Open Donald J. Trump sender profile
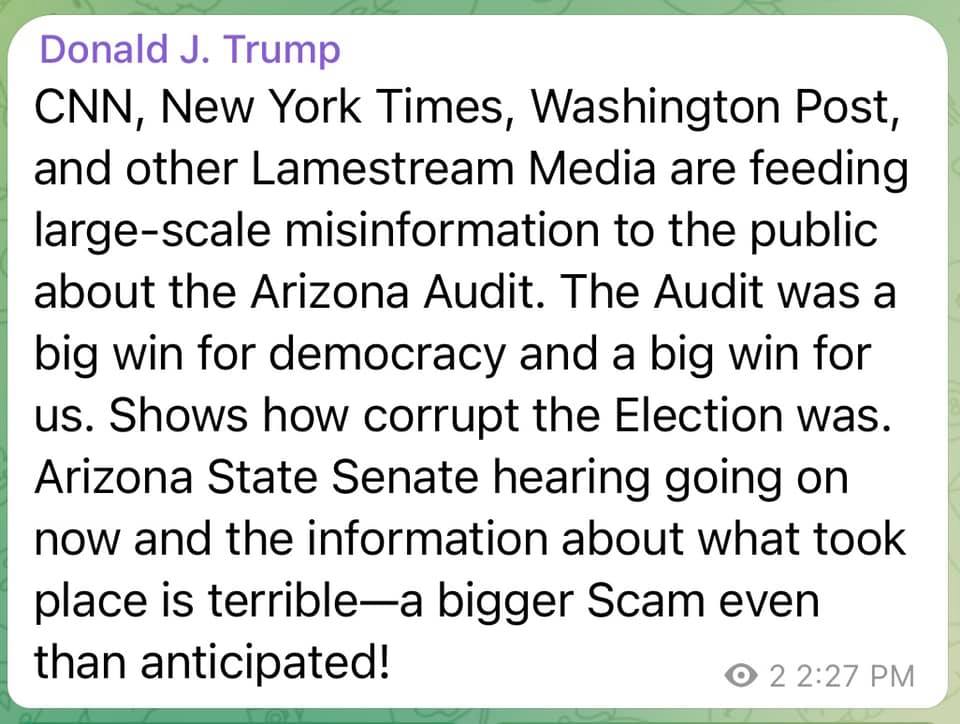960x724 pixels. tap(192, 49)
